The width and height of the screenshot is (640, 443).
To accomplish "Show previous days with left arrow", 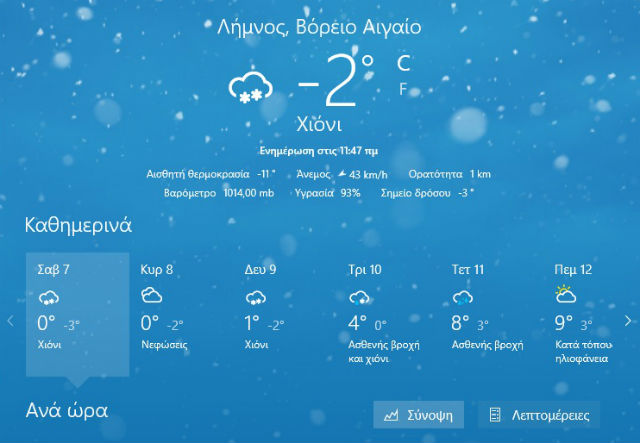I will (11, 321).
